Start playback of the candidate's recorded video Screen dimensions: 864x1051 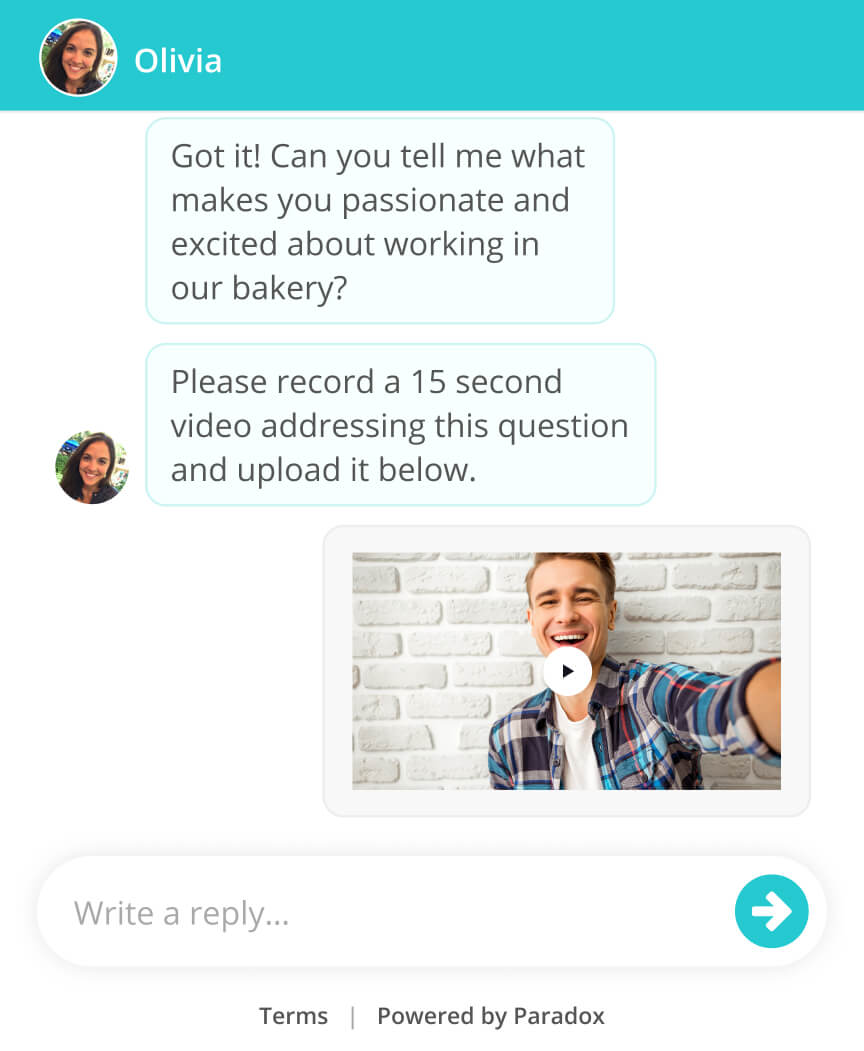(567, 671)
